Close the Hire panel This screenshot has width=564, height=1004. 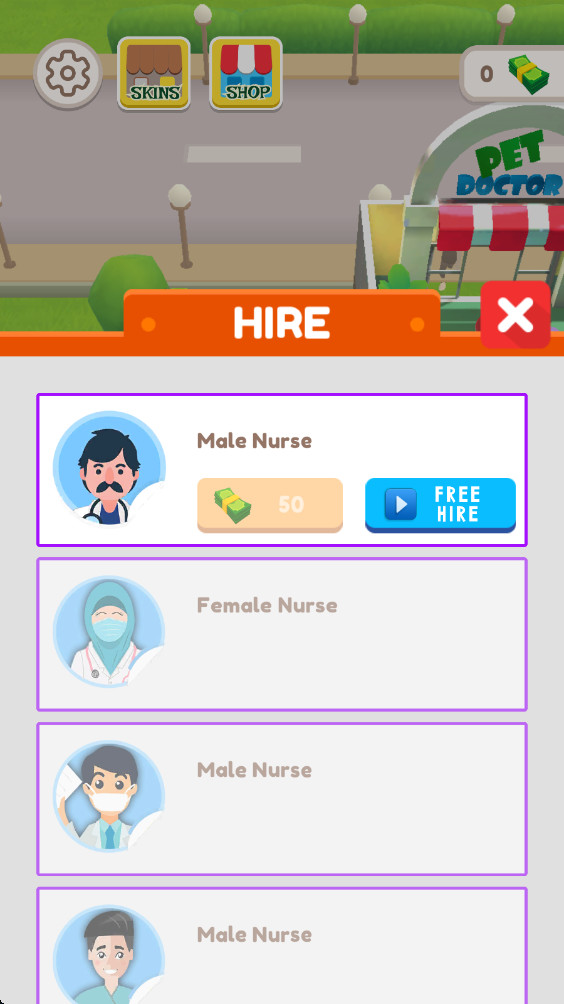click(515, 314)
